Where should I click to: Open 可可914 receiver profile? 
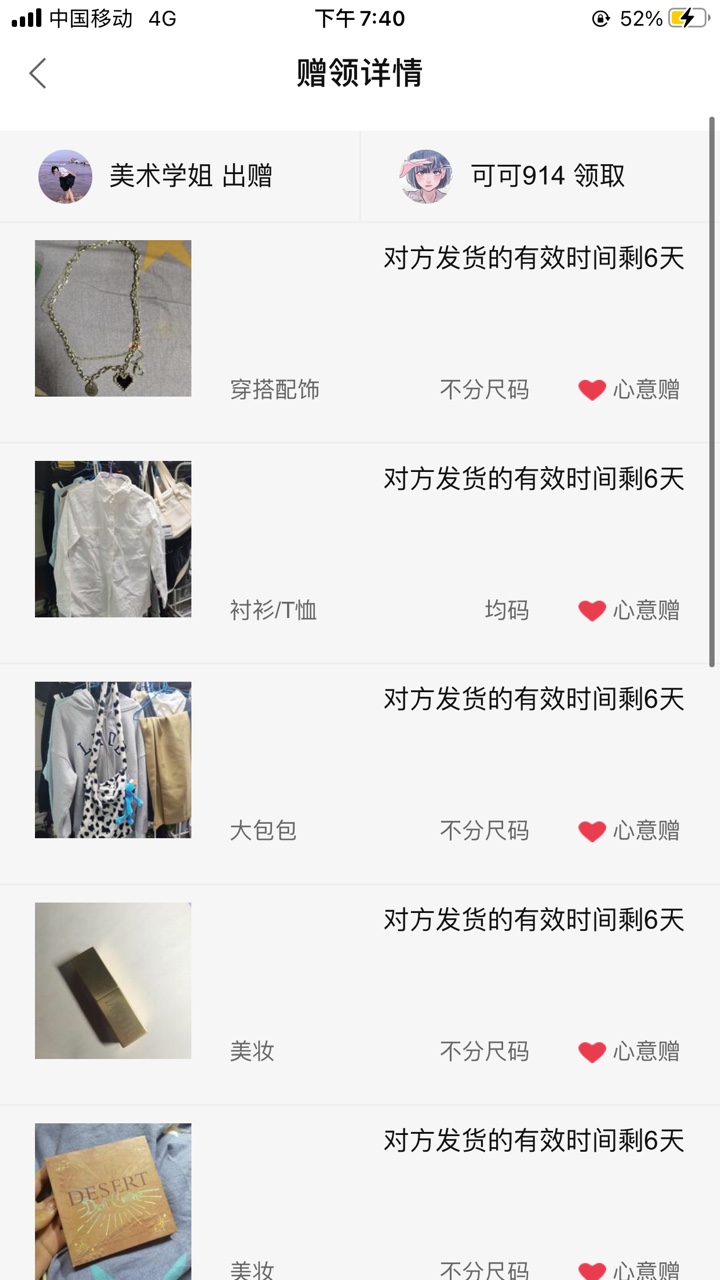point(512,176)
